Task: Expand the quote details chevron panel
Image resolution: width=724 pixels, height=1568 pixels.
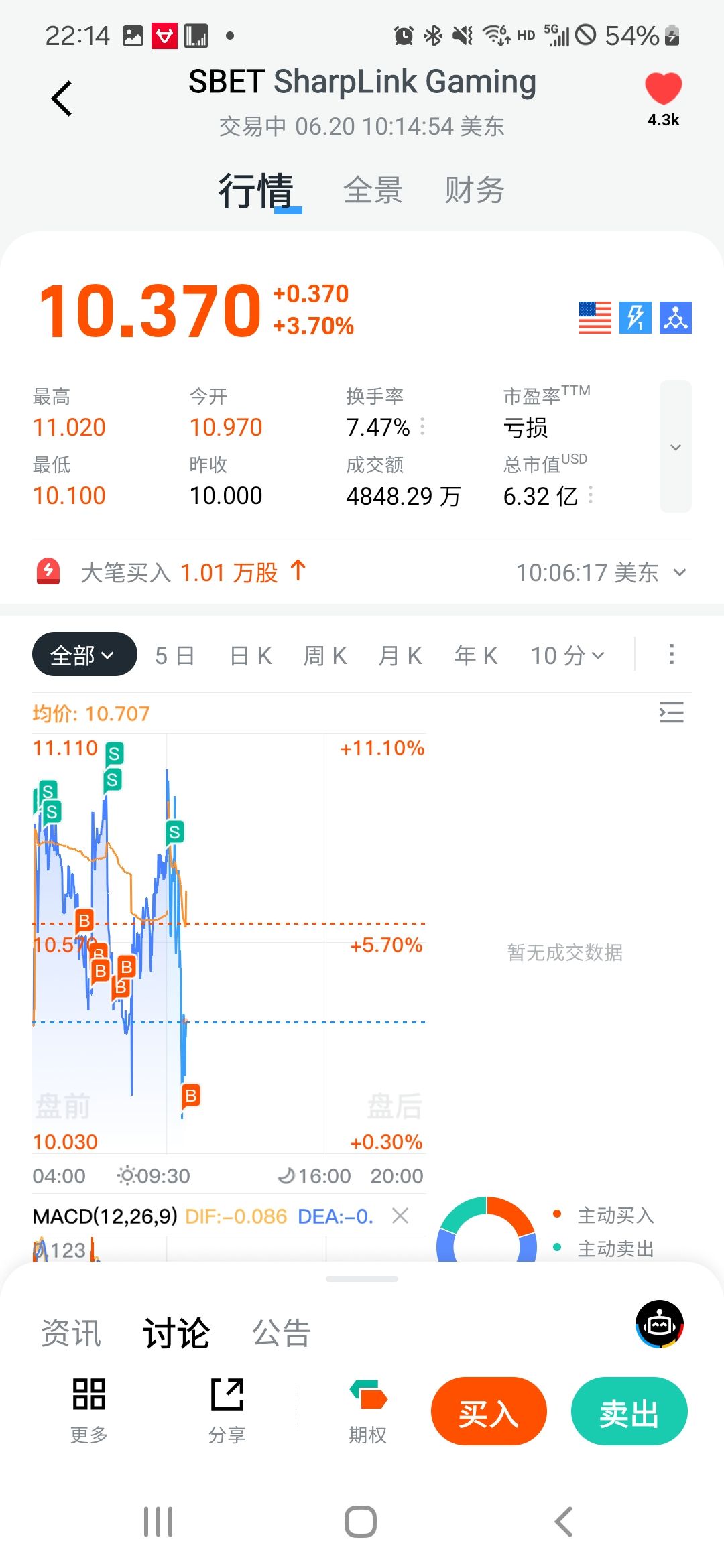Action: (675, 447)
